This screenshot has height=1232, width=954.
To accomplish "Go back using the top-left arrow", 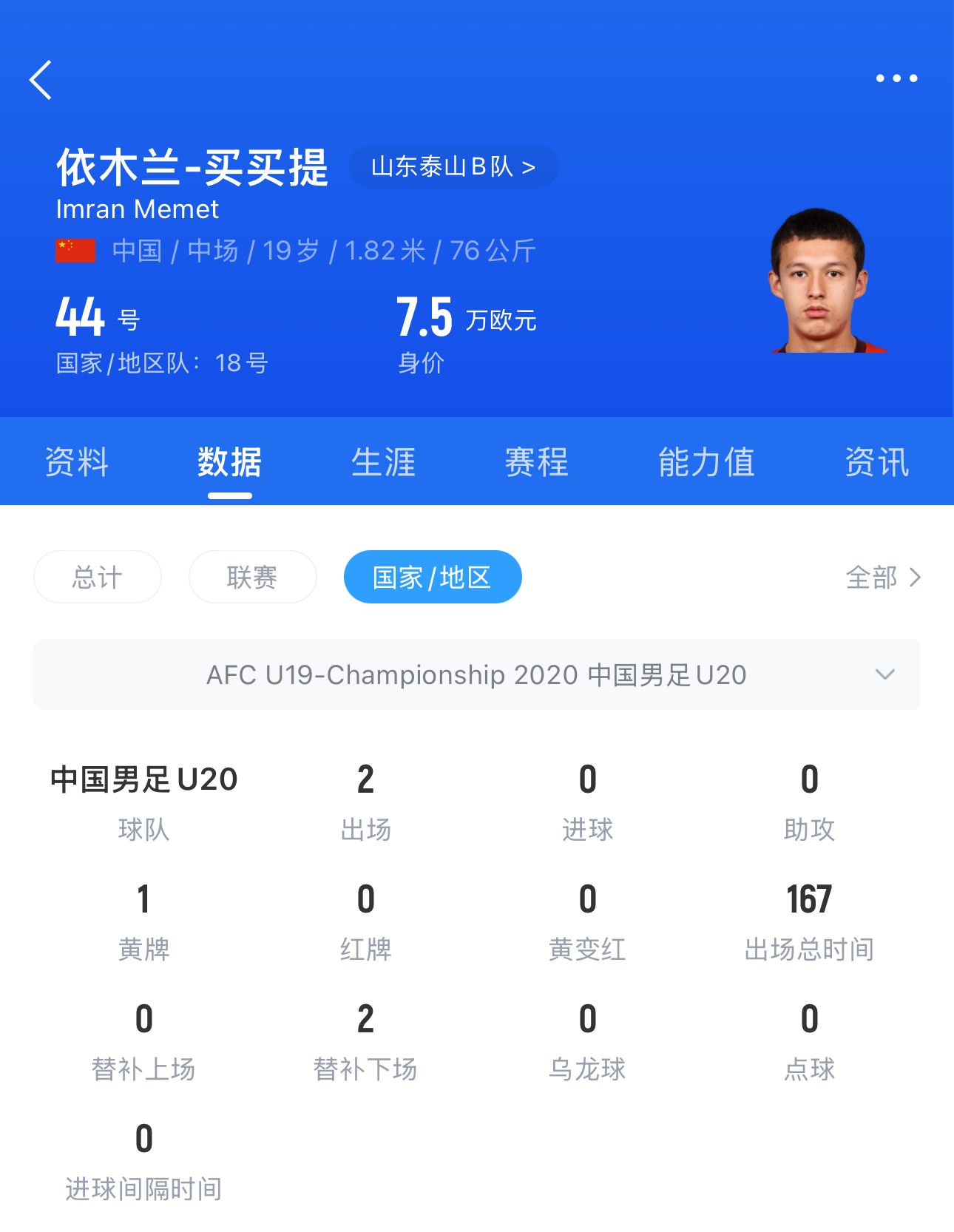I will [41, 80].
